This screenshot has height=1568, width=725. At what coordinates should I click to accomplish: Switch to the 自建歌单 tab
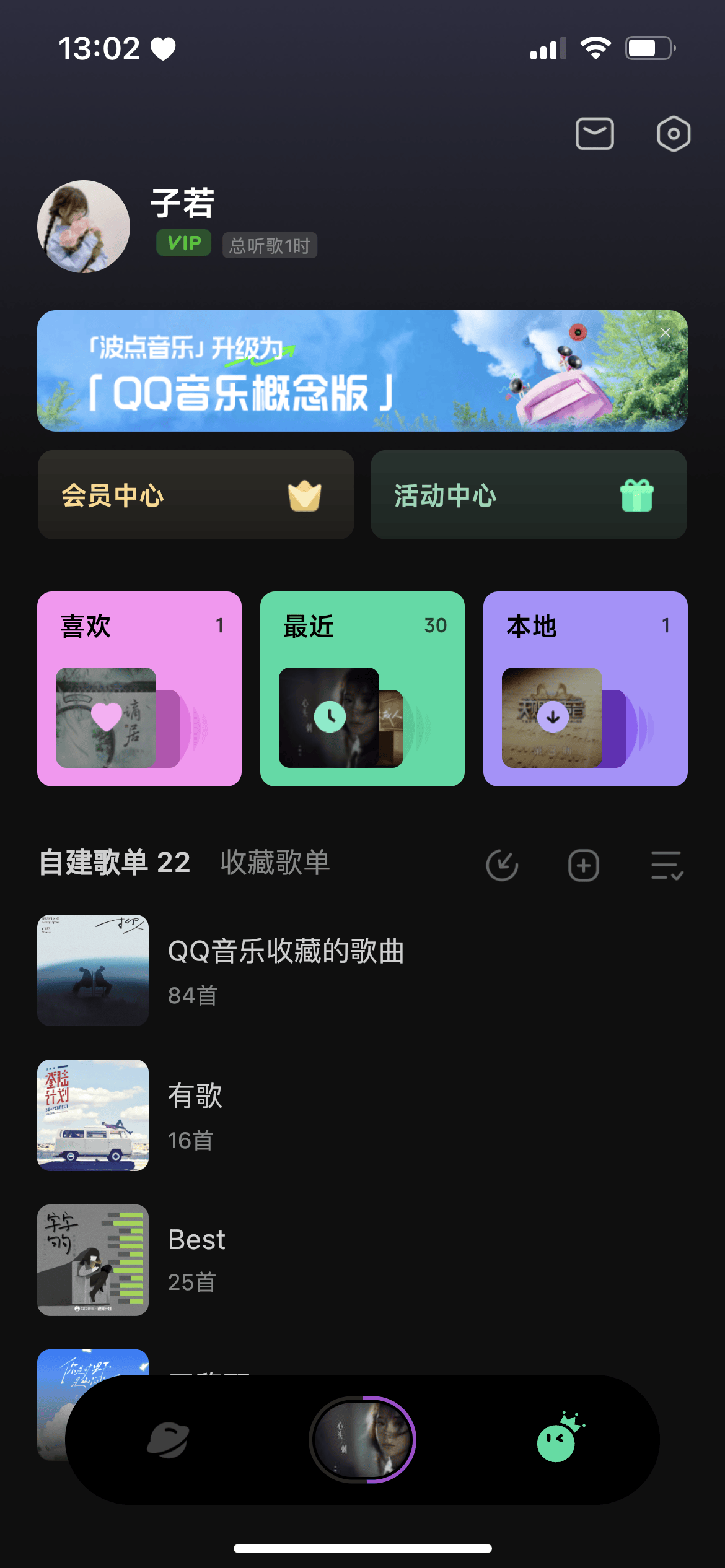point(115,863)
